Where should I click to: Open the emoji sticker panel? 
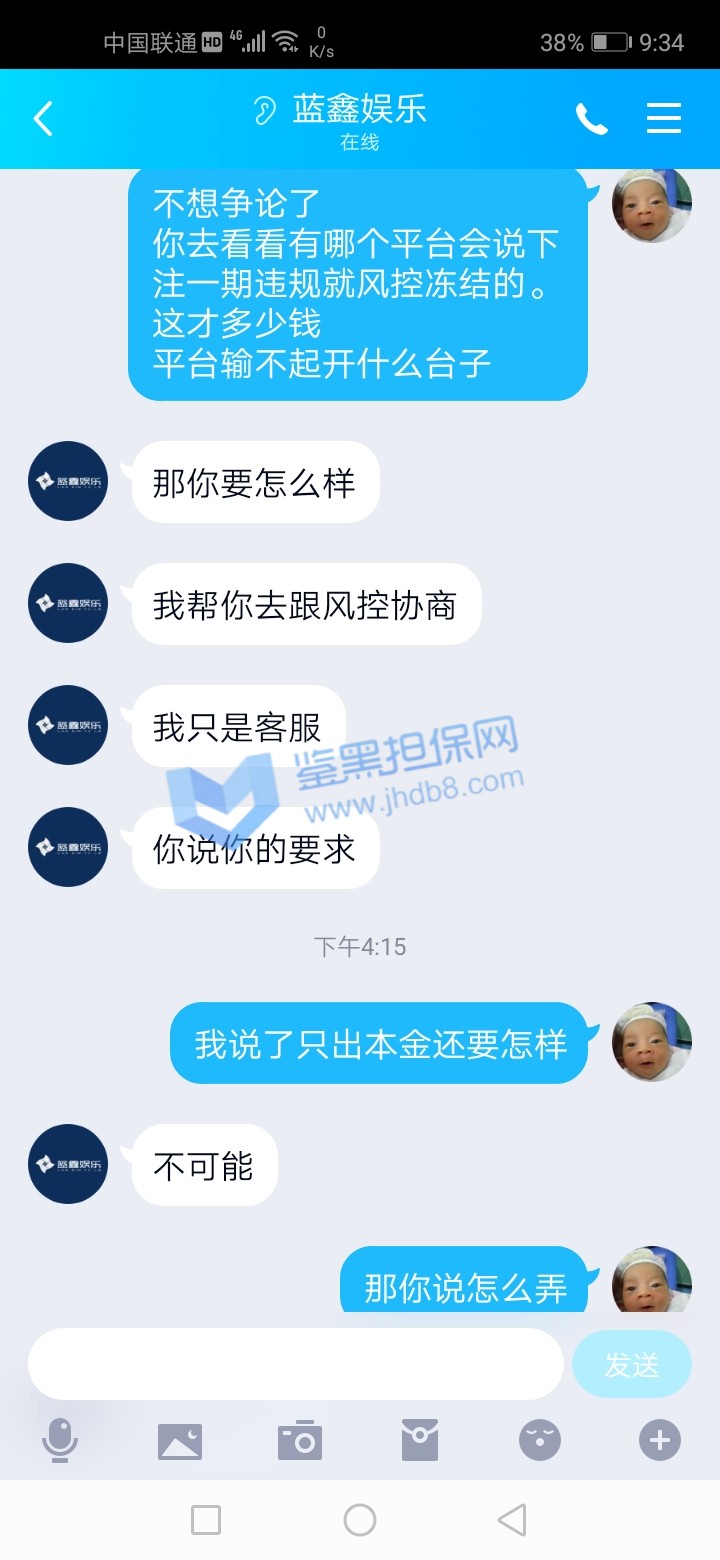[x=540, y=1441]
